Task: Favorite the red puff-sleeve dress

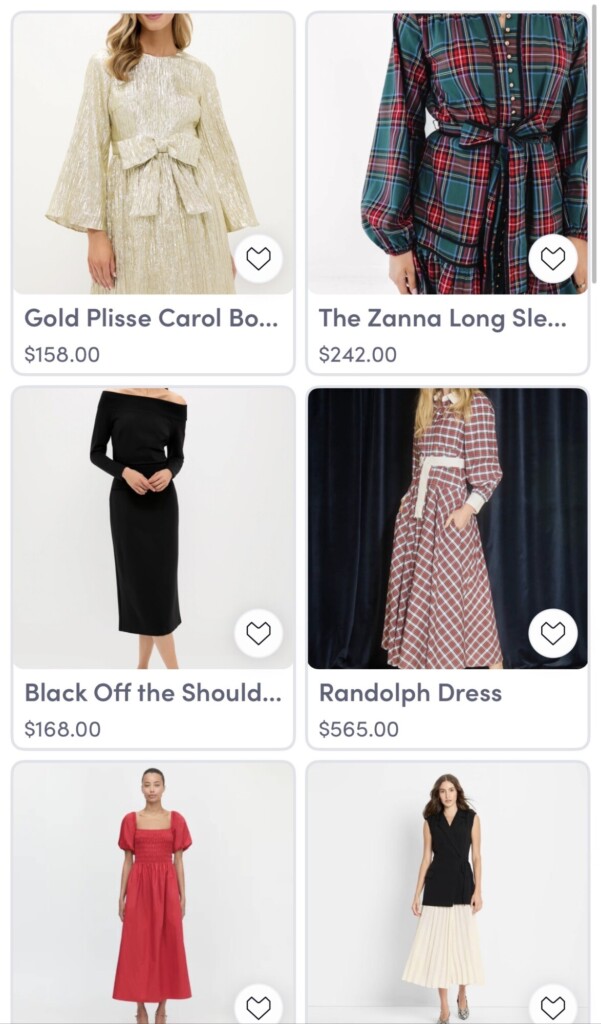Action: [x=258, y=1006]
